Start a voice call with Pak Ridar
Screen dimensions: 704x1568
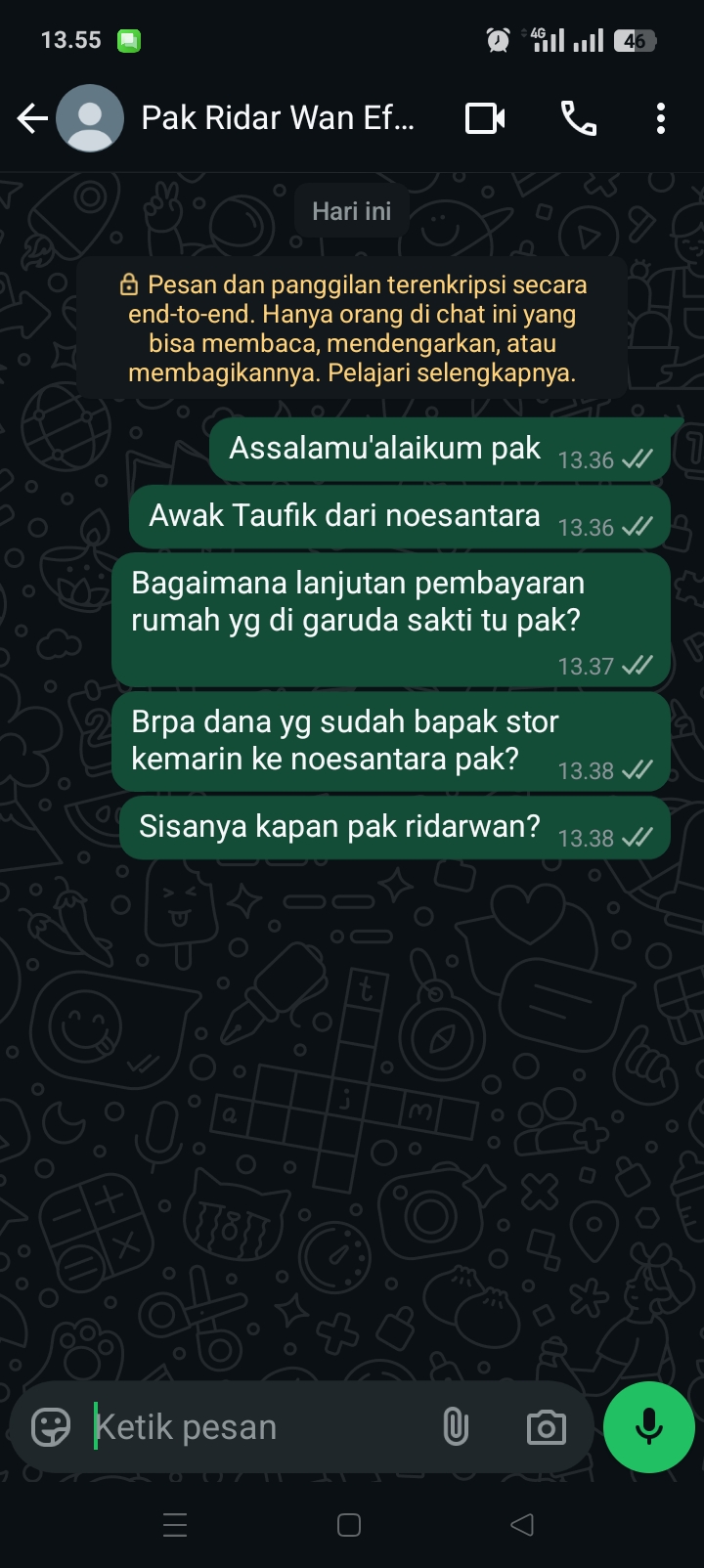point(578,118)
